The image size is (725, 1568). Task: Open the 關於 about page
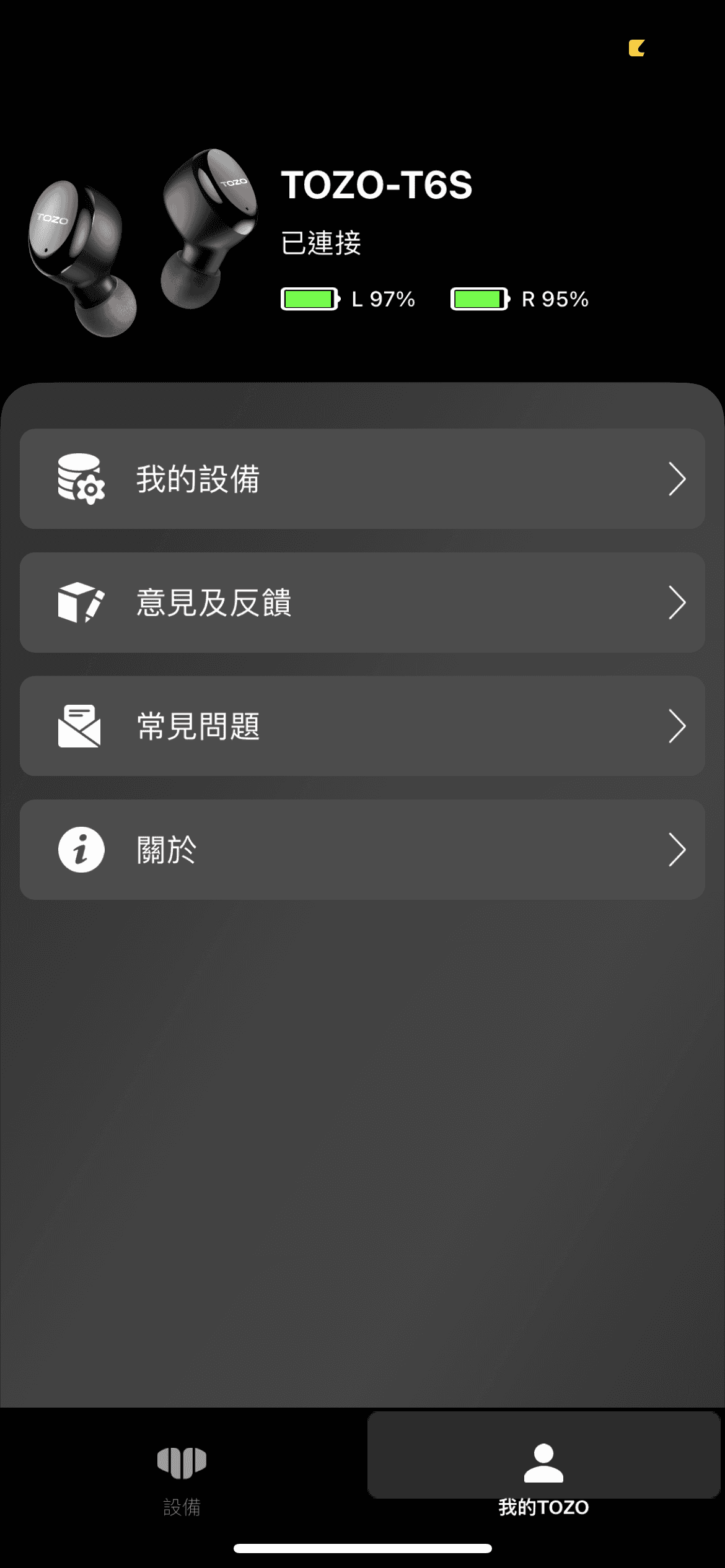[x=362, y=850]
